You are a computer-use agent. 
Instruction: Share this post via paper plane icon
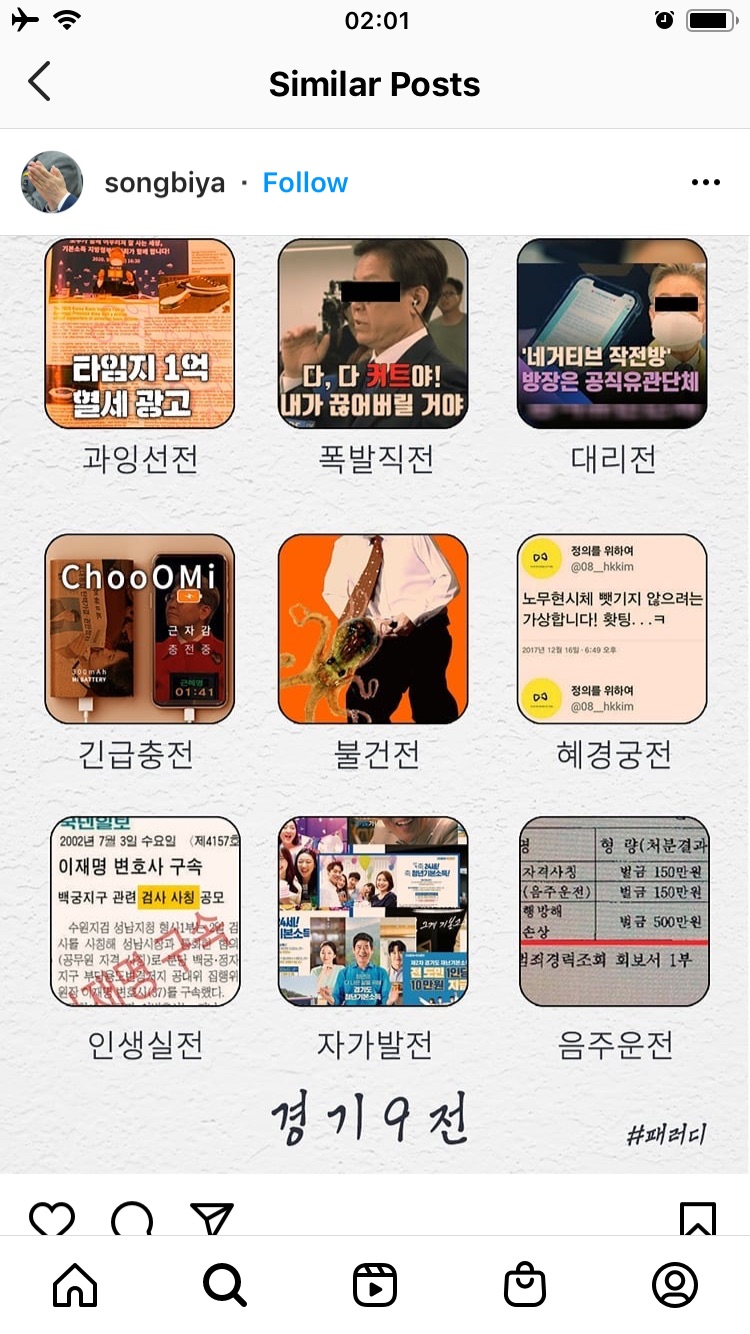[x=211, y=1218]
